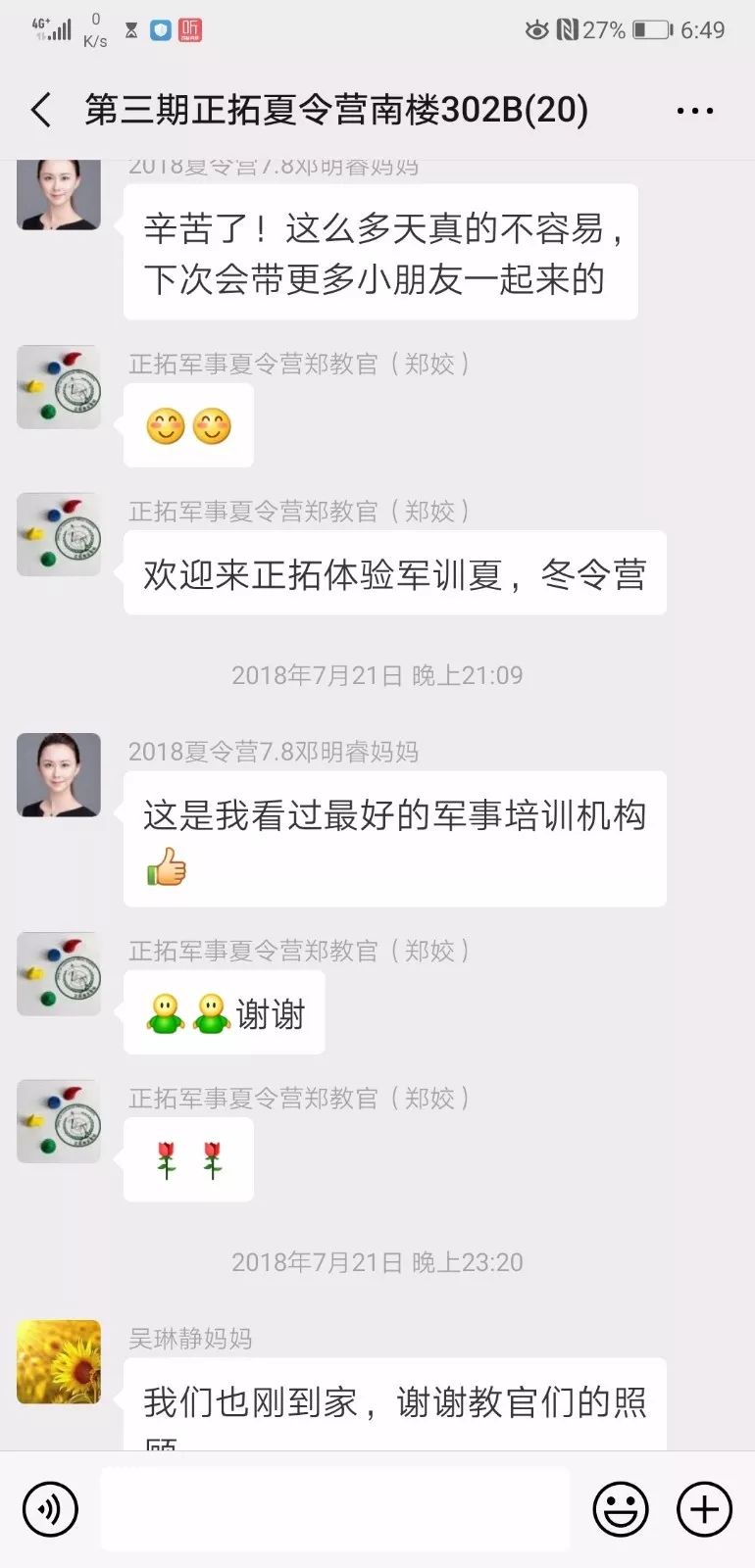Image resolution: width=755 pixels, height=1568 pixels.
Task: Tap the message text field
Action: click(x=335, y=1509)
